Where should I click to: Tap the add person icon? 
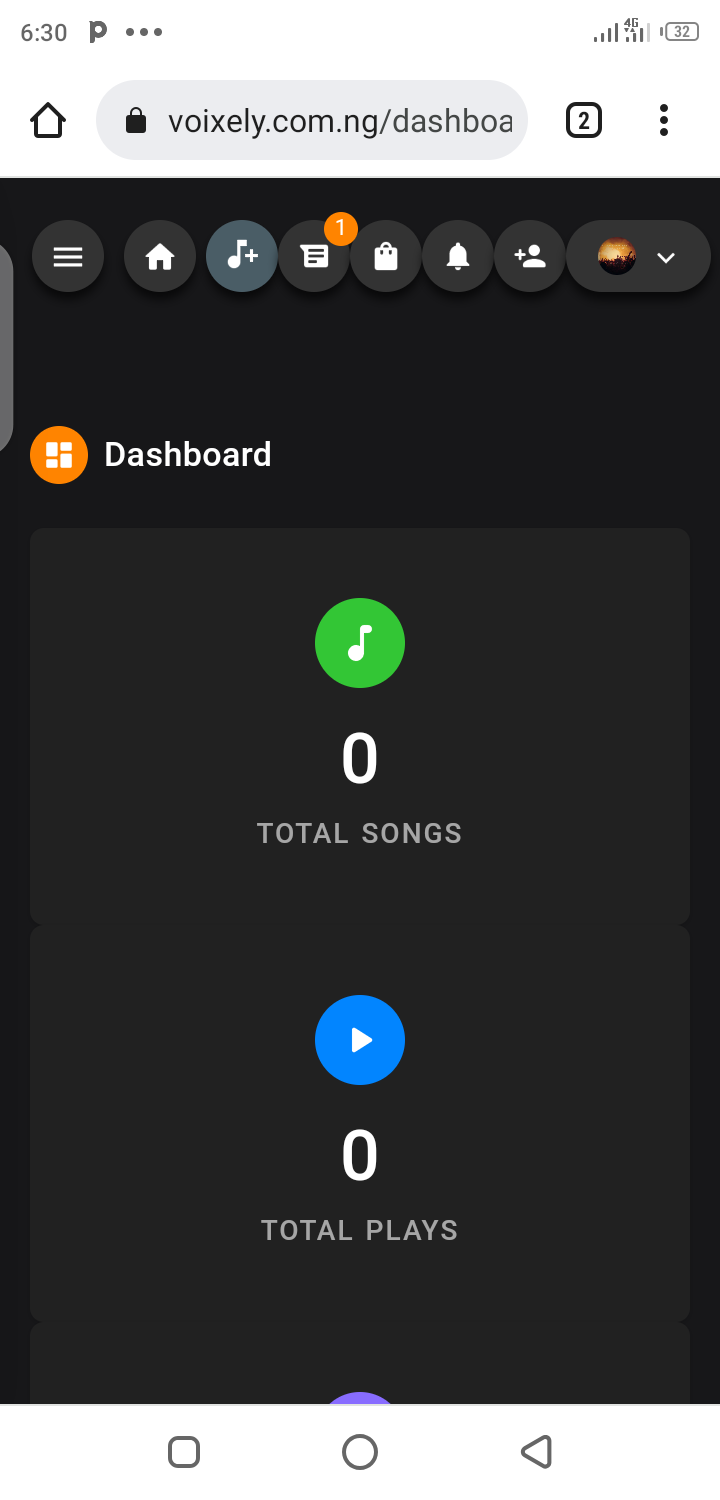tap(530, 257)
